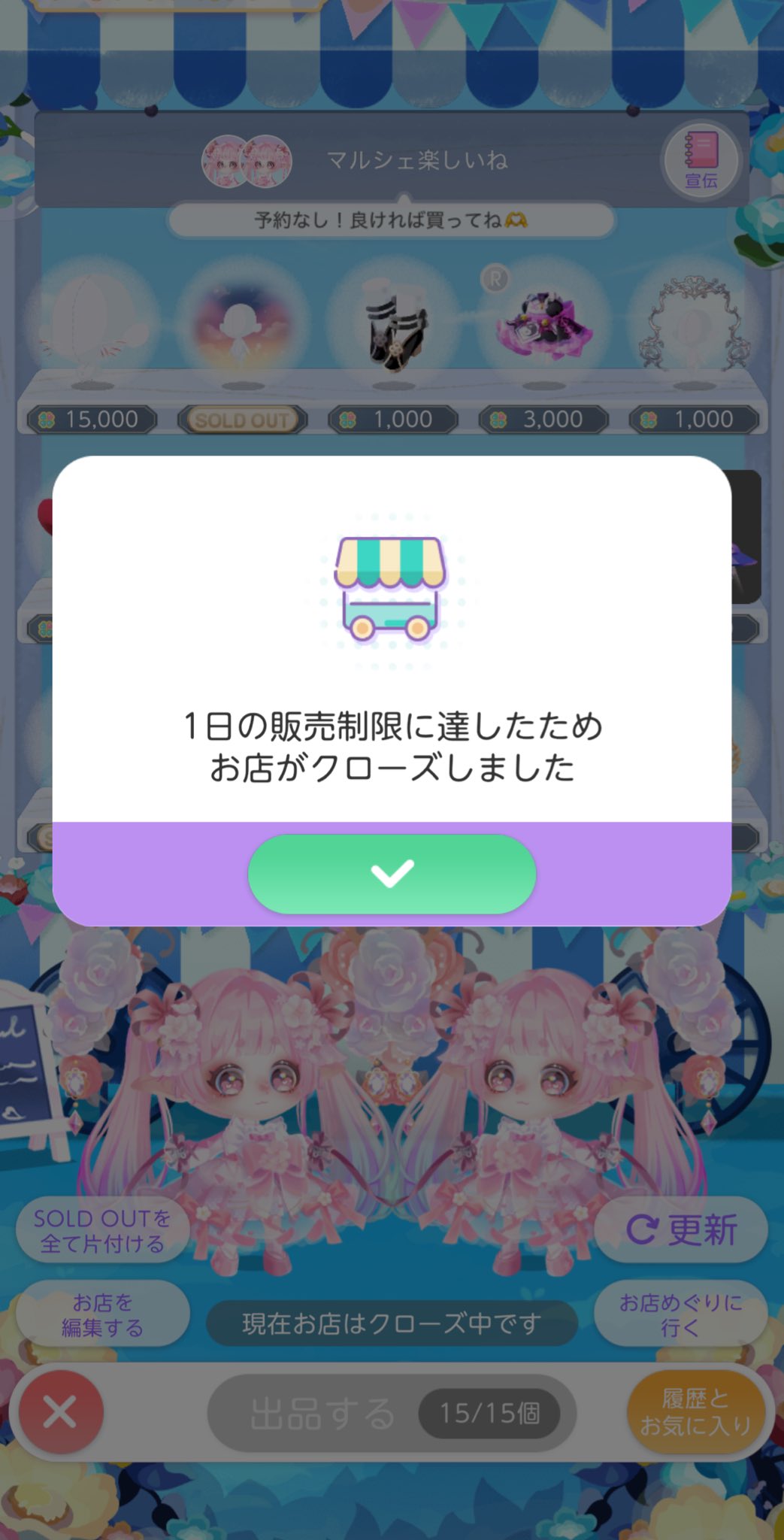Confirm the shop closed dialog with the checkmark
This screenshot has width=784, height=1540.
pos(392,874)
